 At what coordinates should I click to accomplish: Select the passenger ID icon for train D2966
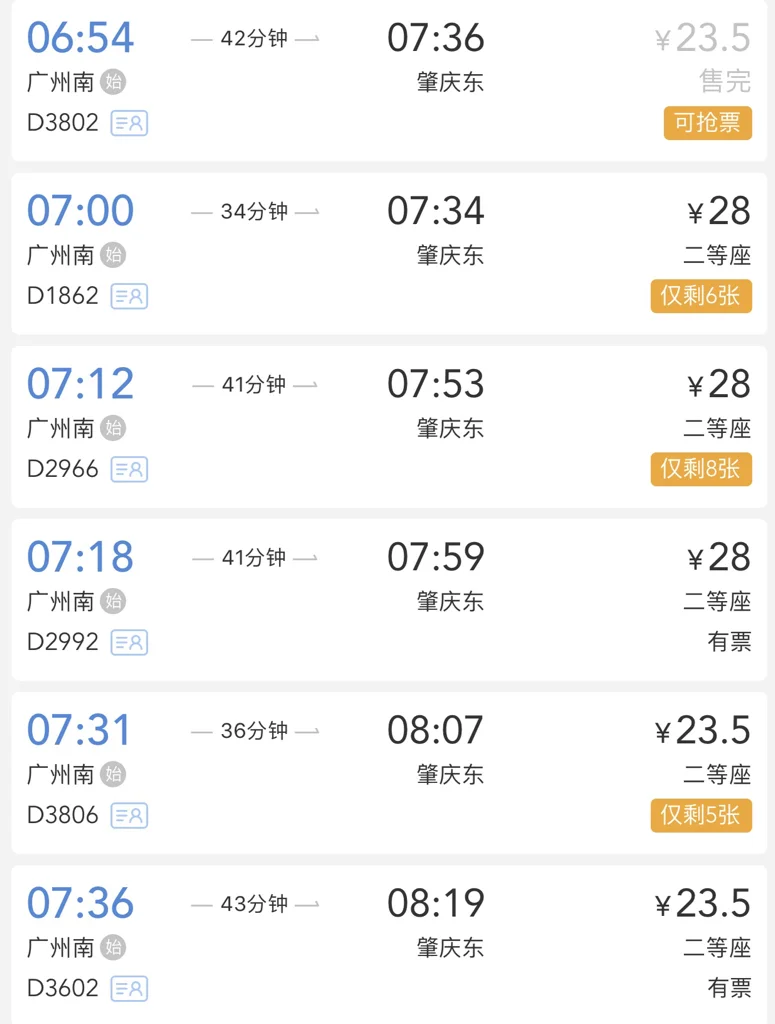click(129, 469)
